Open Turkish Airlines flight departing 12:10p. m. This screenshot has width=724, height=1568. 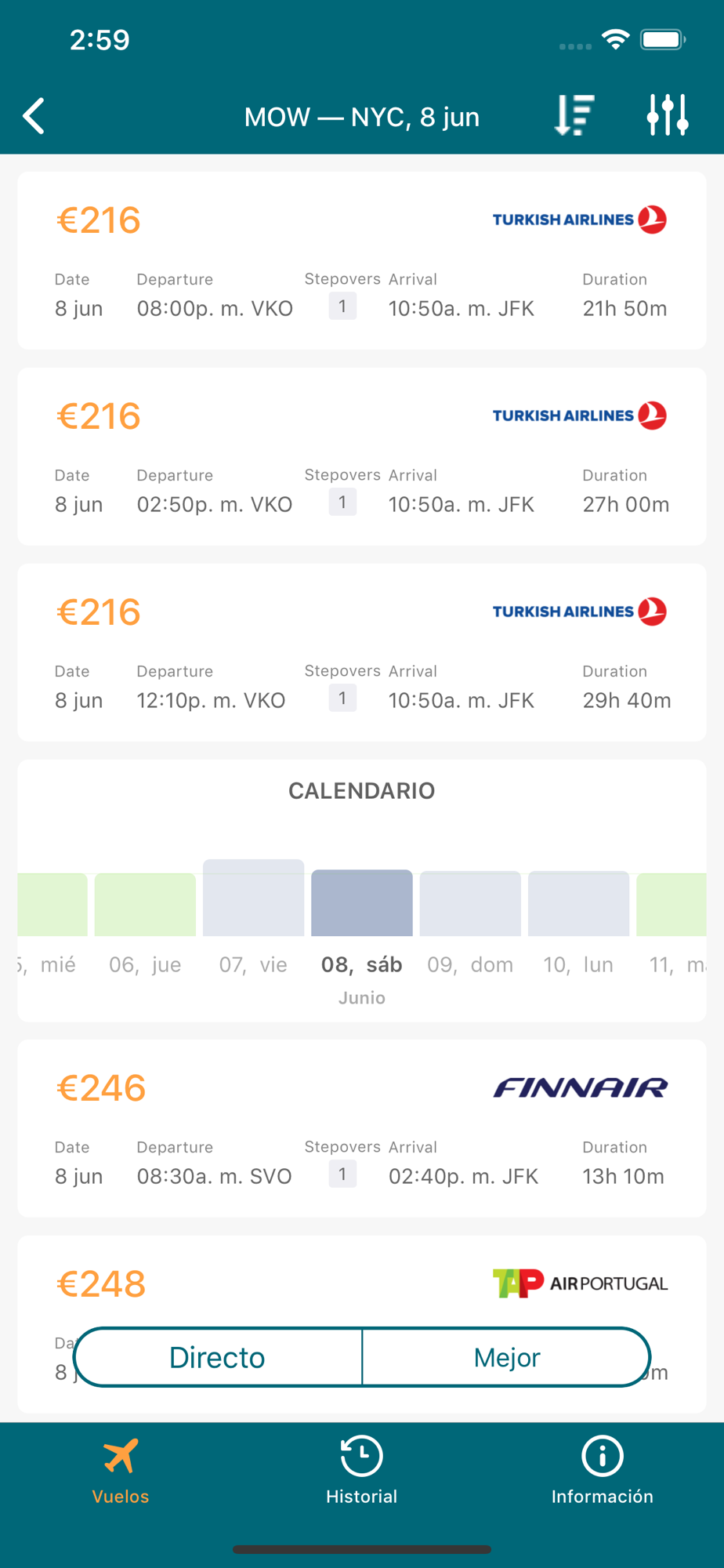(362, 652)
